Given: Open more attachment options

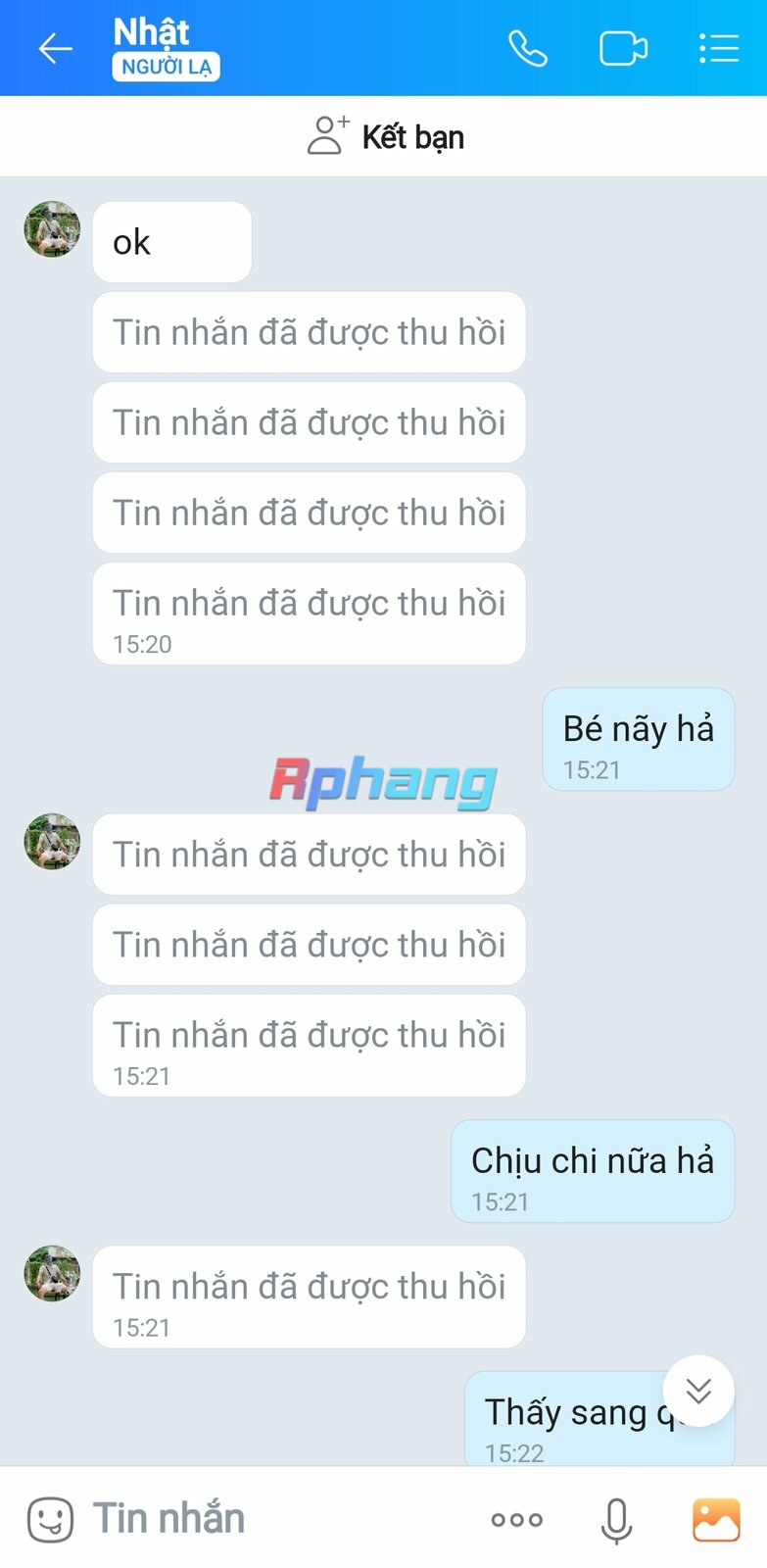Looking at the screenshot, I should point(516,1520).
